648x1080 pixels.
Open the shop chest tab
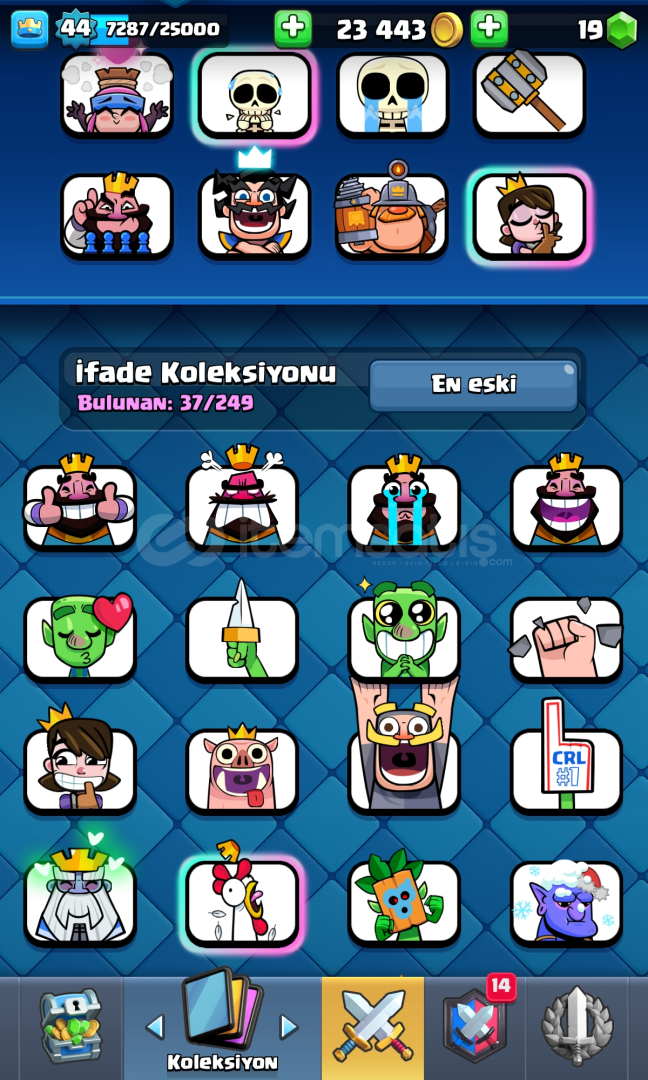tap(71, 1026)
